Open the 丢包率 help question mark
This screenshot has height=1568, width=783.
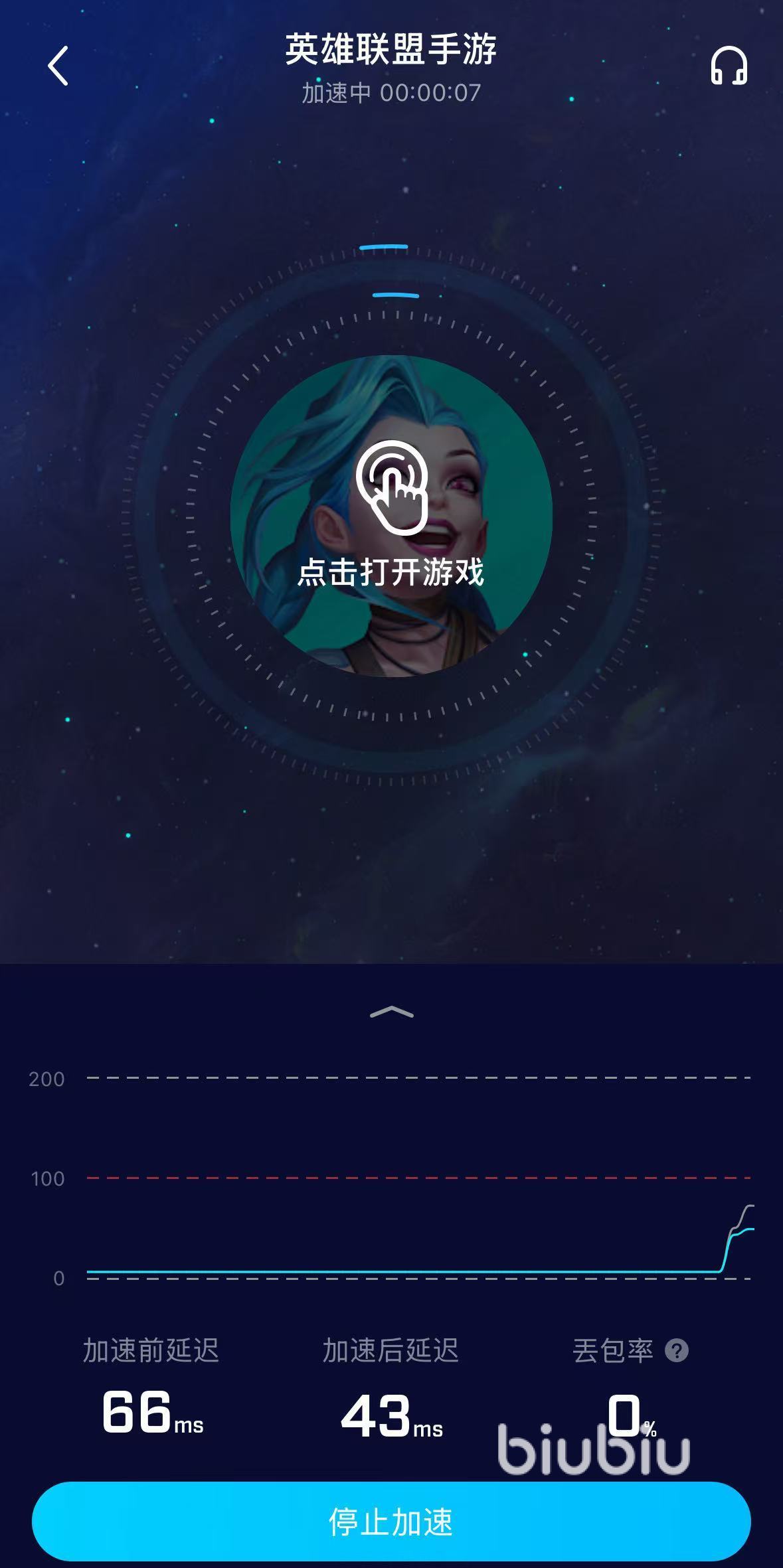[676, 1351]
